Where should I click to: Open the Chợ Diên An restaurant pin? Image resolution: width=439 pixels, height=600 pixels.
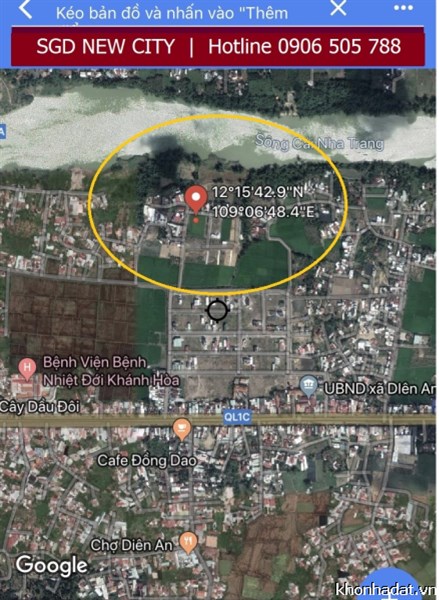[x=188, y=543]
